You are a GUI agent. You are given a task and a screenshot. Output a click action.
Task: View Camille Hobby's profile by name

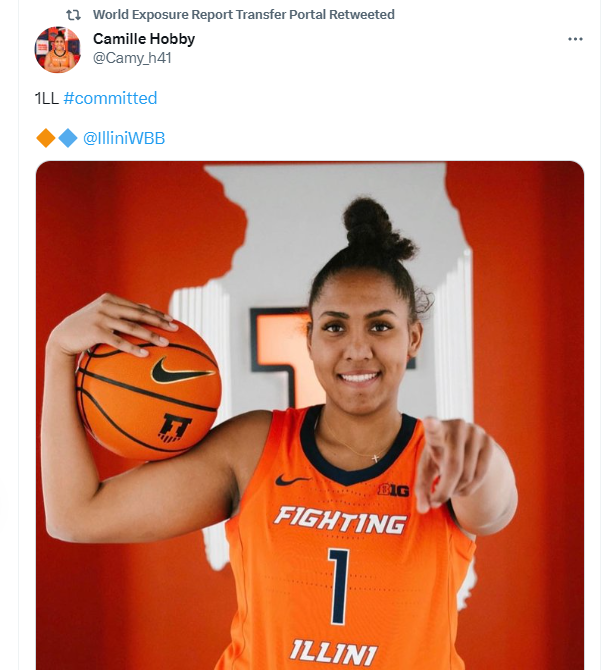(143, 39)
